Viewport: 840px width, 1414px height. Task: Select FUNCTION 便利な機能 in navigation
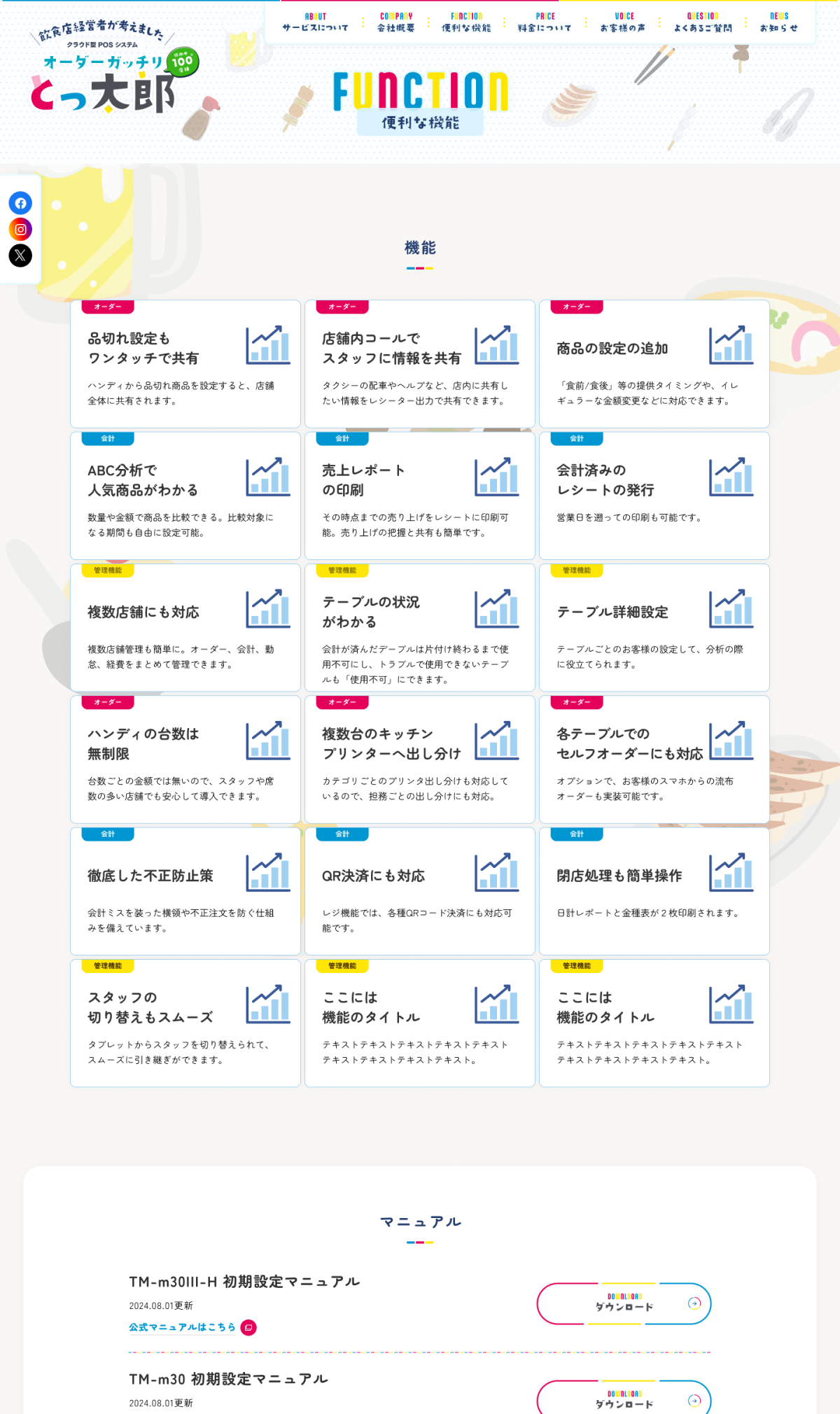(x=466, y=22)
